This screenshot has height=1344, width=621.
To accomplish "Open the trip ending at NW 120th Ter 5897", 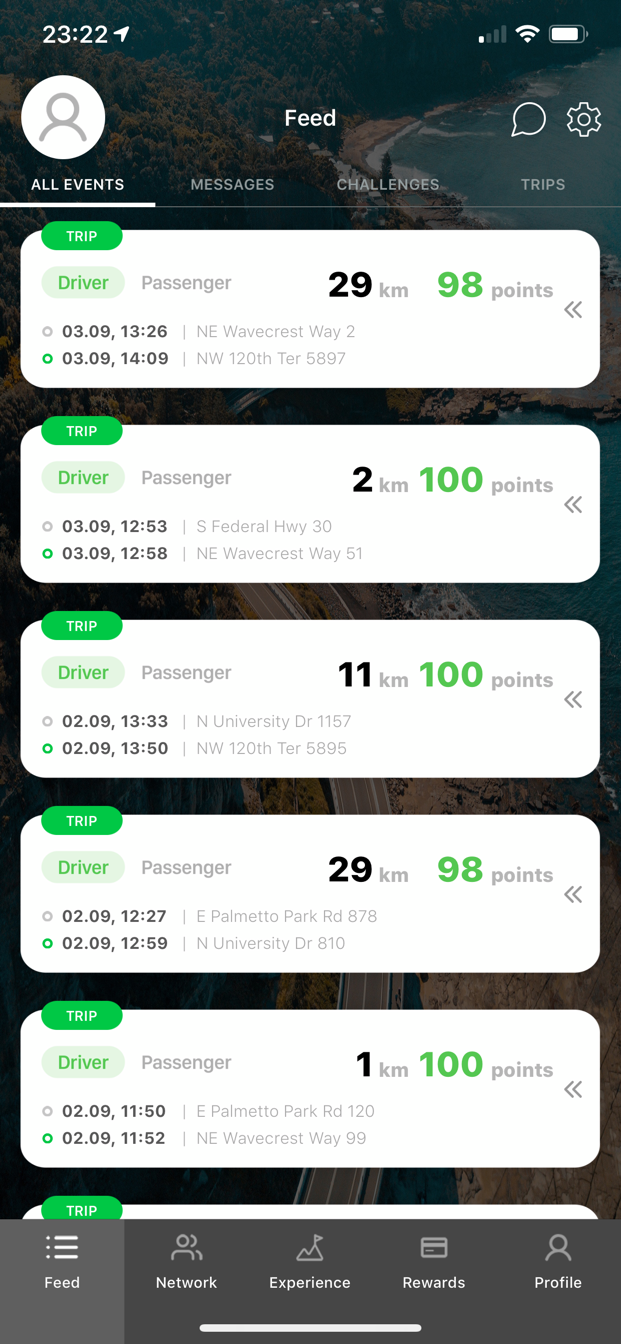I will point(310,309).
